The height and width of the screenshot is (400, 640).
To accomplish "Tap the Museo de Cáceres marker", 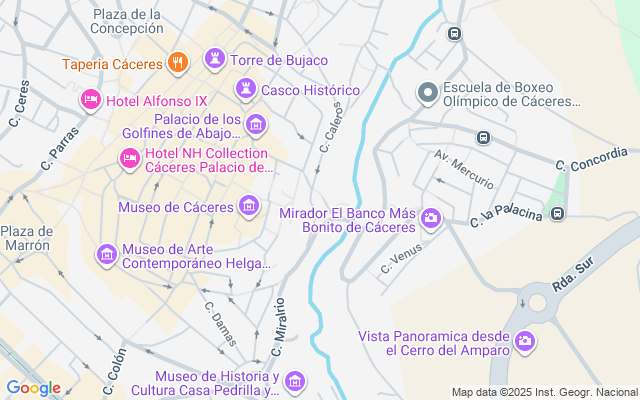I will click(249, 207).
